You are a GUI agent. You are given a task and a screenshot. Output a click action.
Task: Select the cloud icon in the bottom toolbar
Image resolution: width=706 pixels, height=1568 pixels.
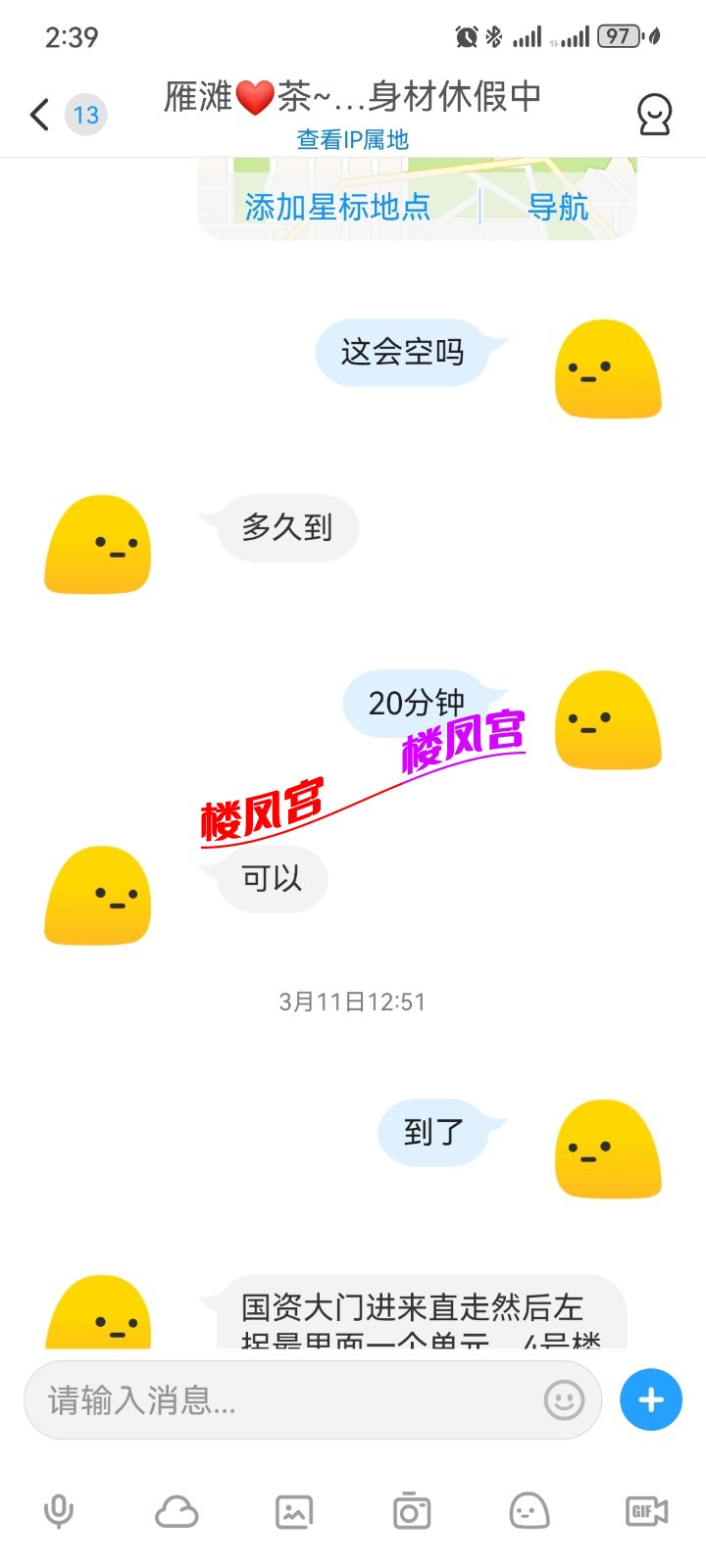(176, 1511)
